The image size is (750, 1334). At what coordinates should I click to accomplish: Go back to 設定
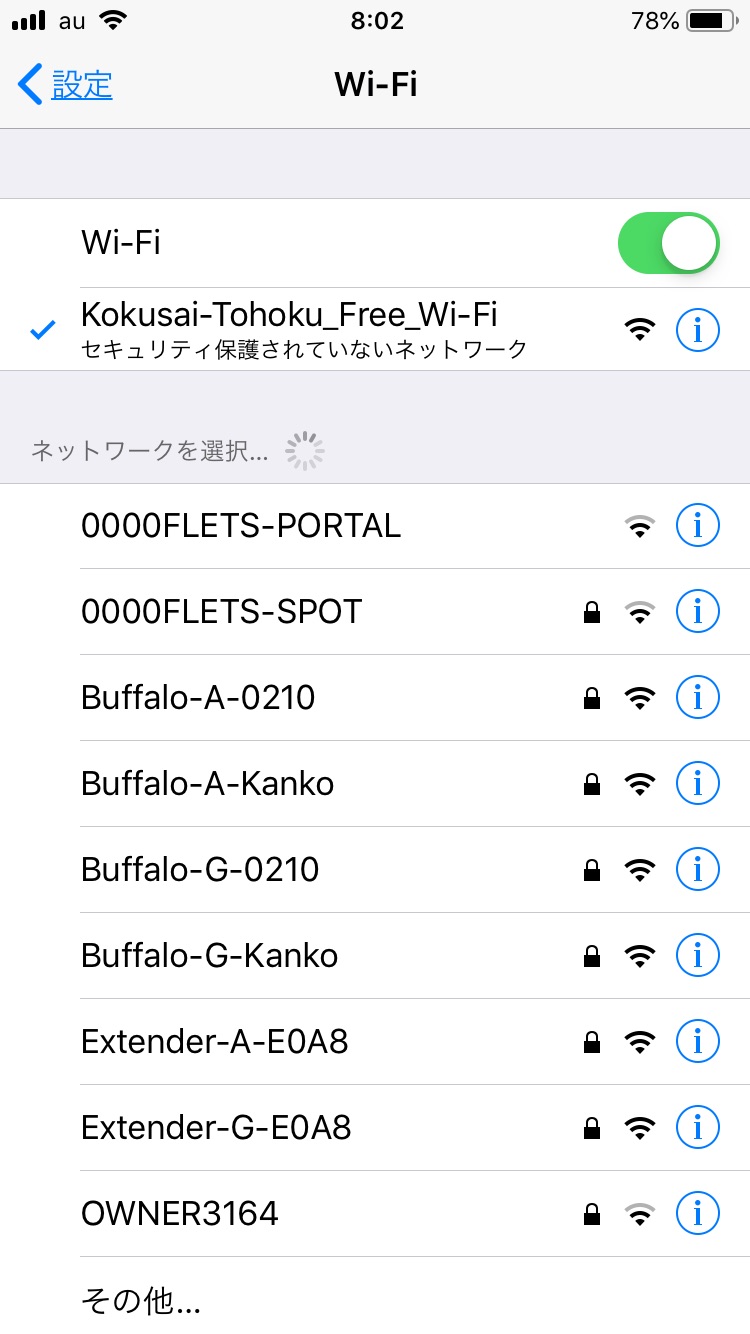pos(65,85)
